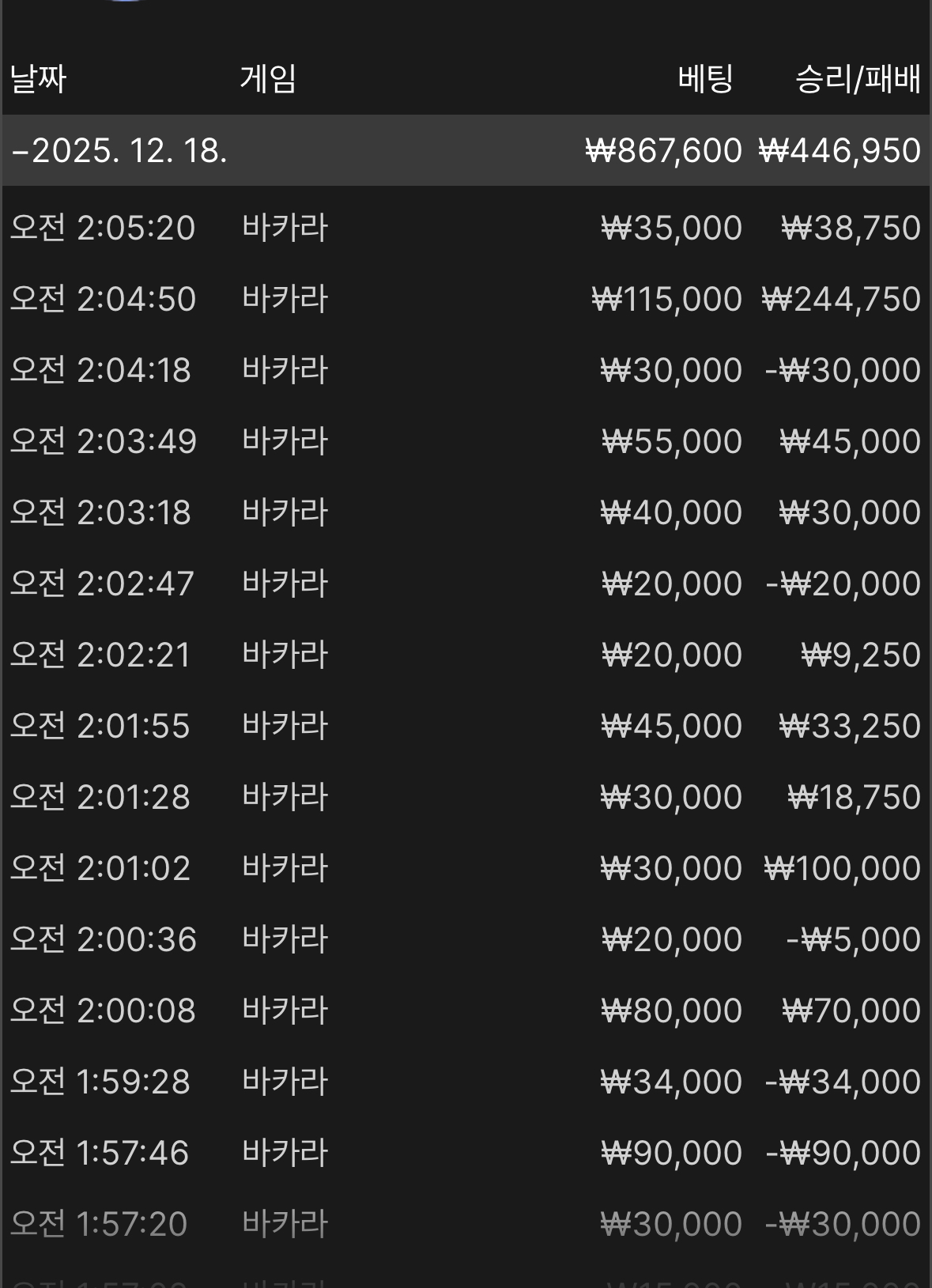Select the 오전 2:01:28 바카라 entry
The height and width of the screenshot is (1288, 932).
tap(465, 797)
